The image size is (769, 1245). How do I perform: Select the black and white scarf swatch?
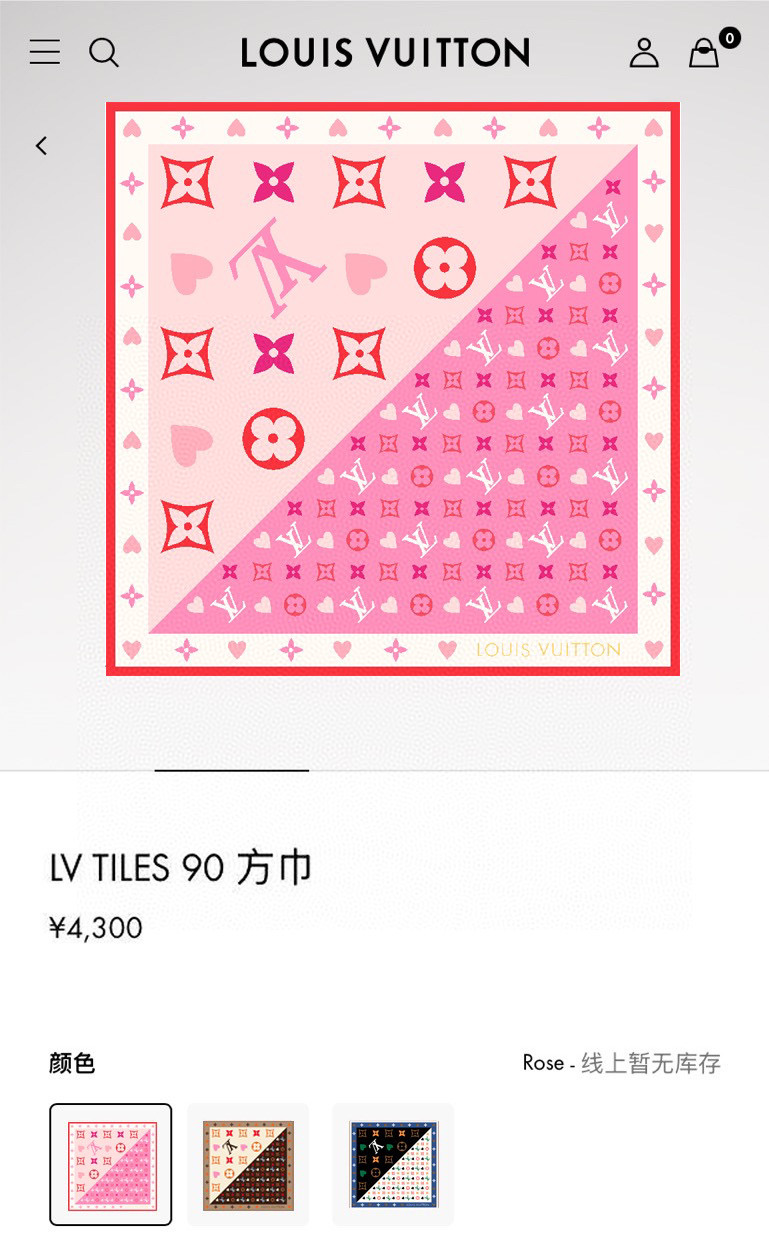point(393,1164)
